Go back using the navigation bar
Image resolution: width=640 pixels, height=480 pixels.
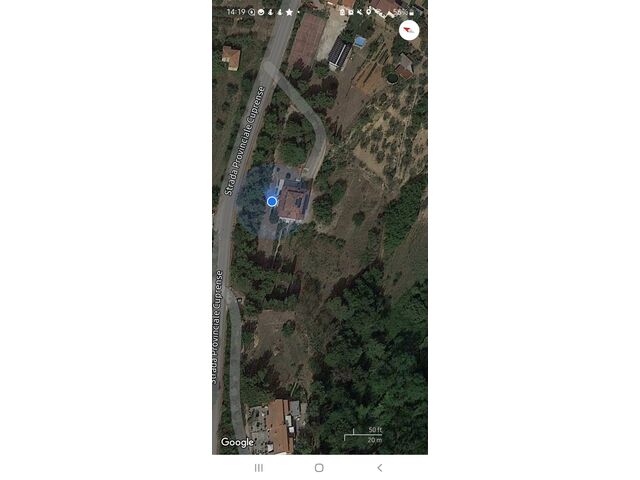point(379,467)
